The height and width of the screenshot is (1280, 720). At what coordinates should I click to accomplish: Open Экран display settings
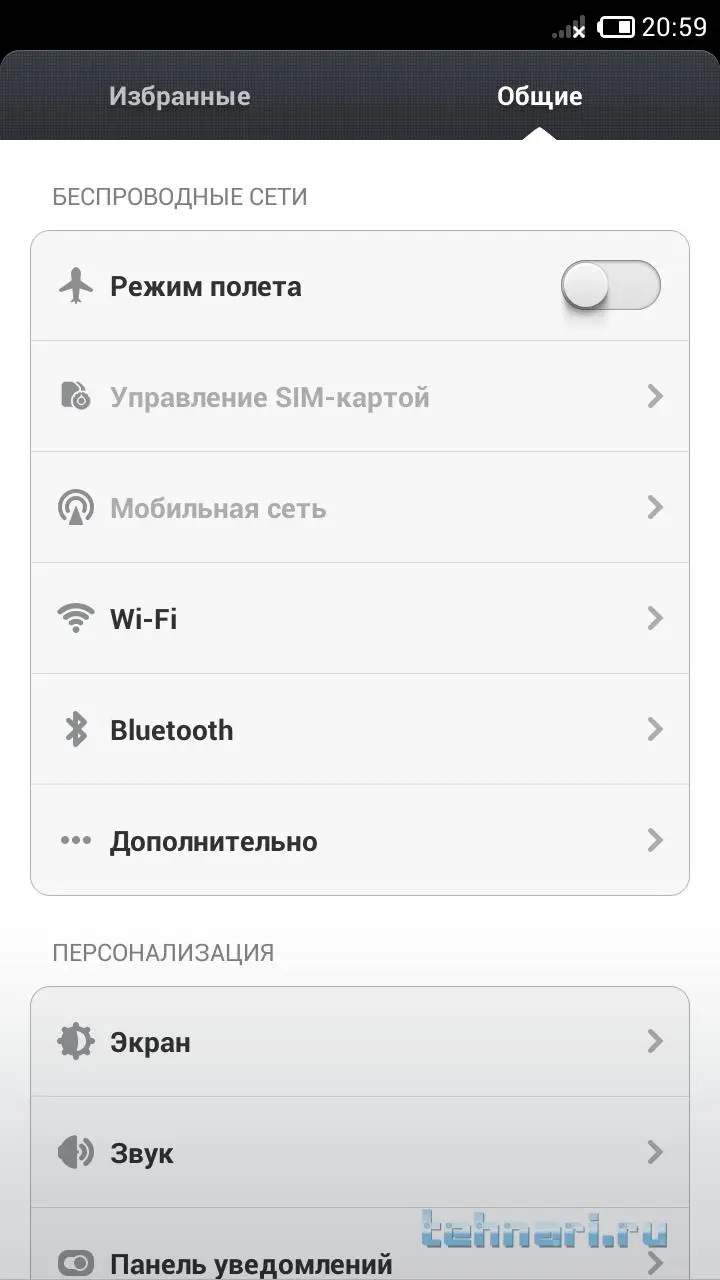360,1042
